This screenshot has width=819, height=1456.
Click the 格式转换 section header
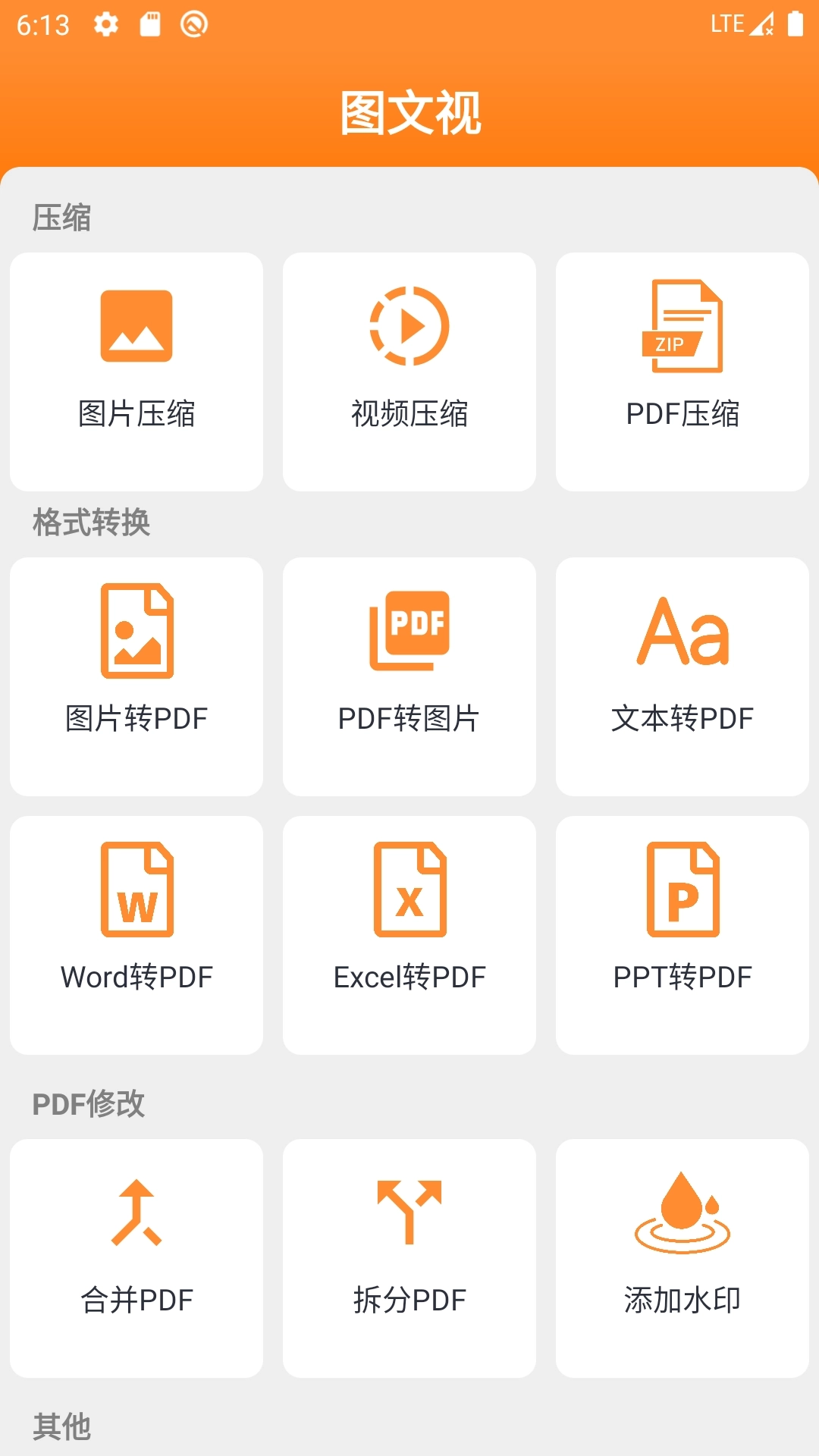point(93,522)
